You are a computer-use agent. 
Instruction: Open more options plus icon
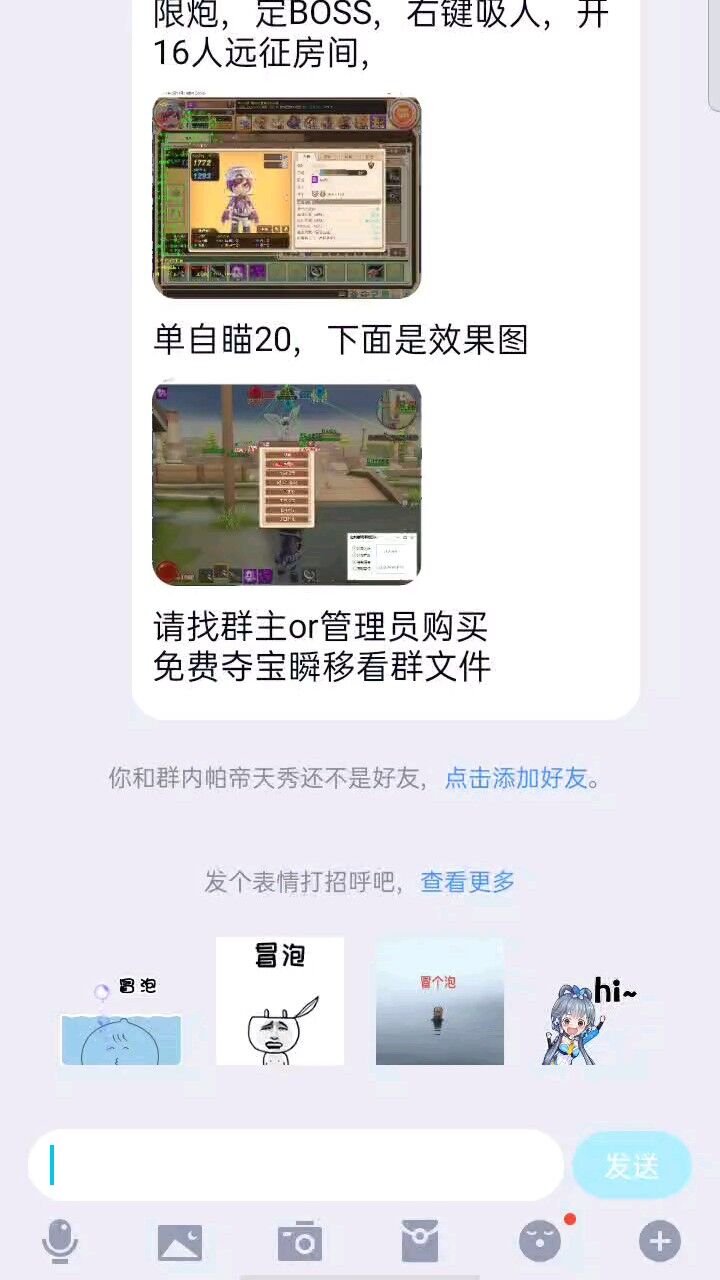point(660,1242)
